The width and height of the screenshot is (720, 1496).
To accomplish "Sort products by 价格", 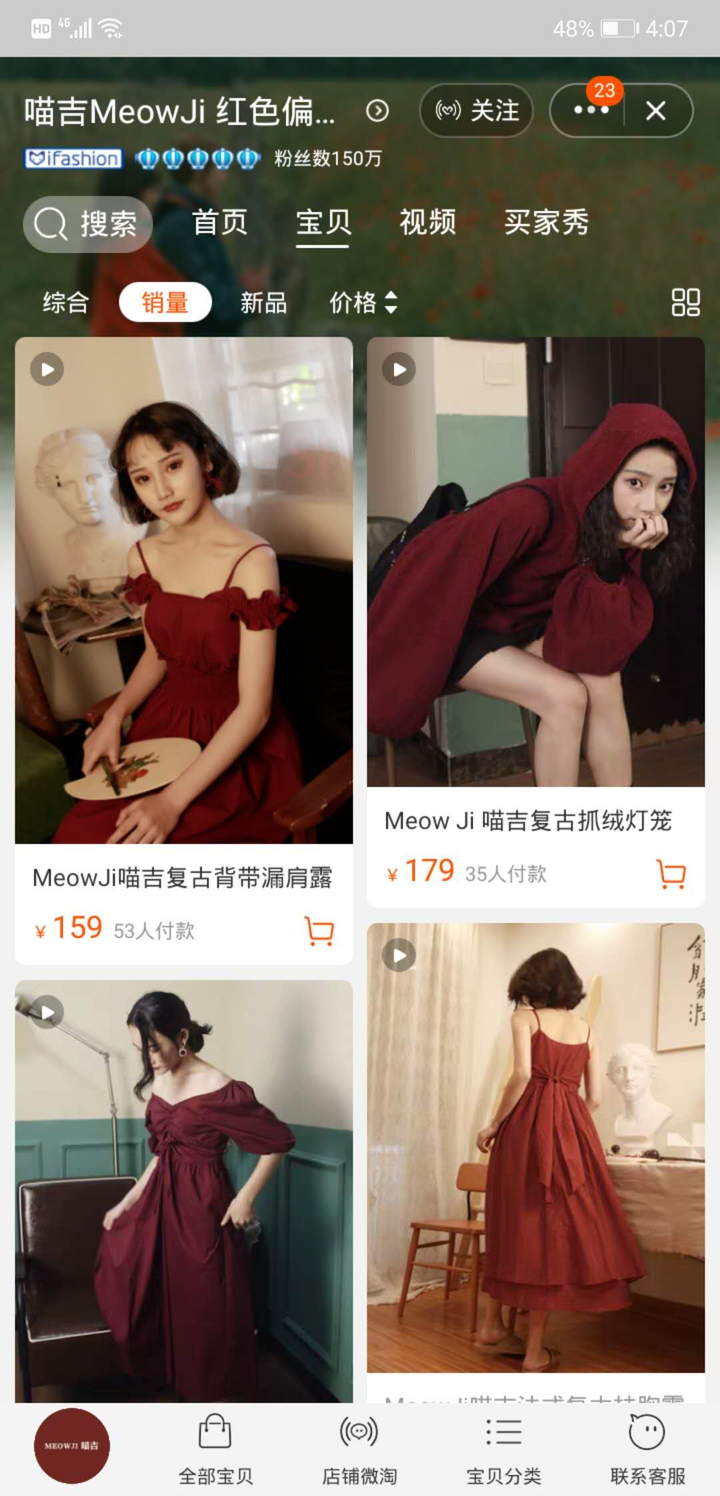I will coord(363,302).
